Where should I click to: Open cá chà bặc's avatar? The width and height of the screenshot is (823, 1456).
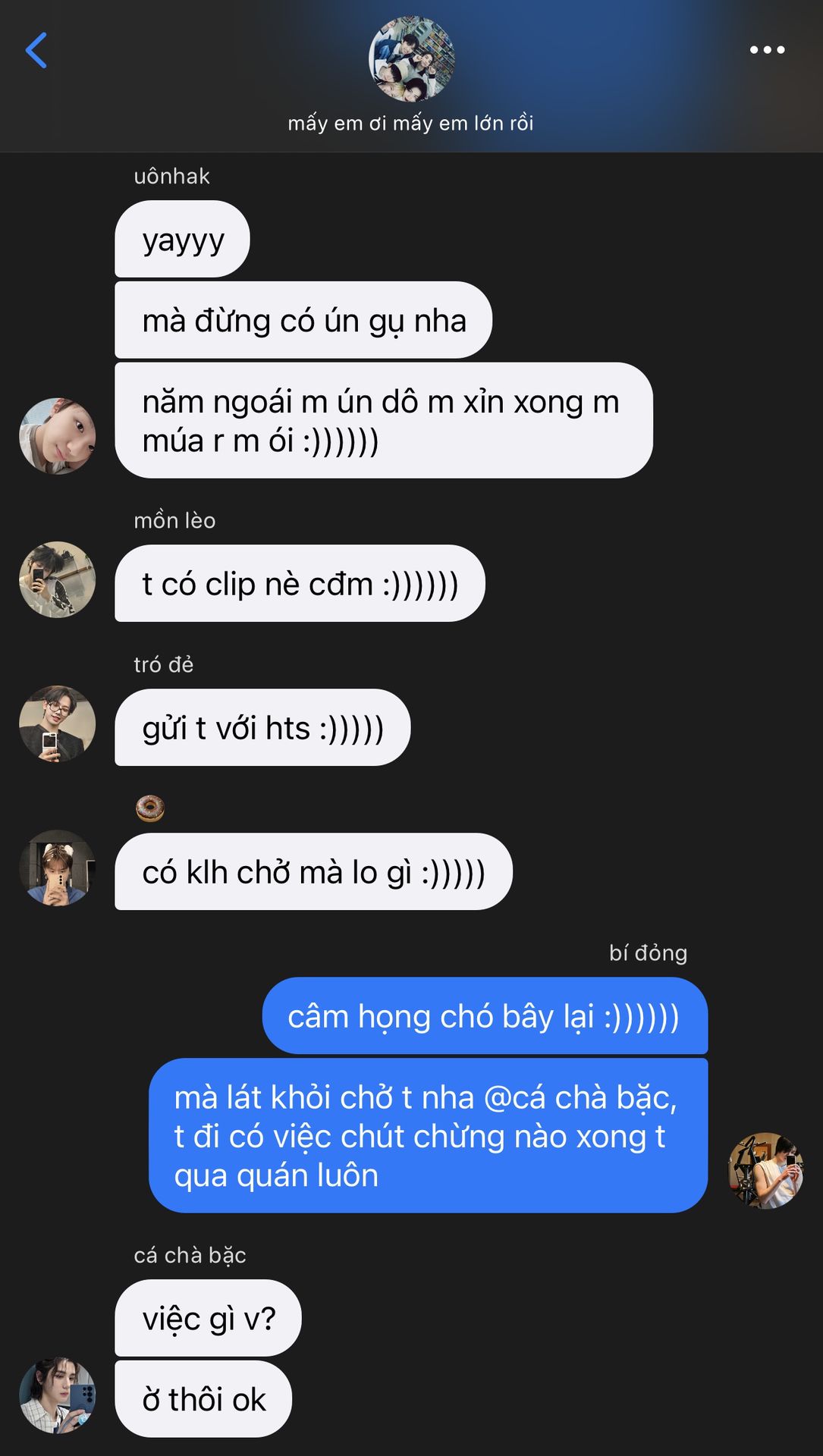point(58,1395)
